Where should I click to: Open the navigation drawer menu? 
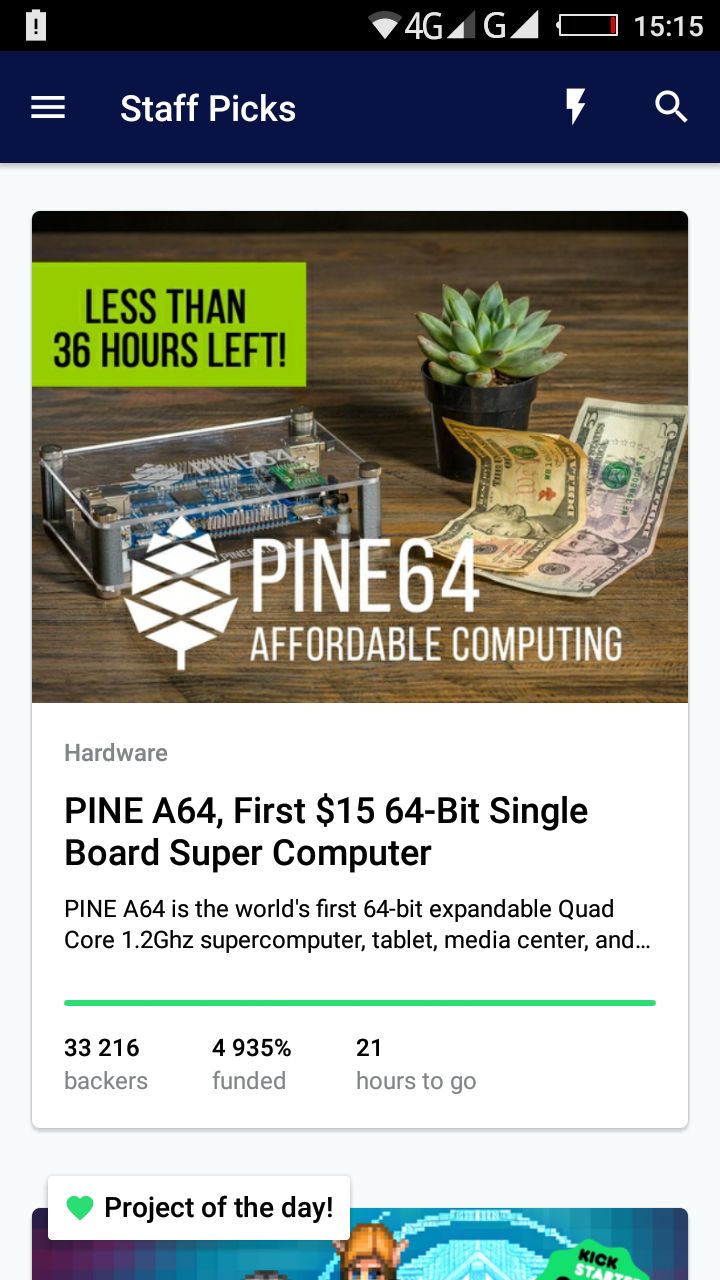tap(48, 108)
